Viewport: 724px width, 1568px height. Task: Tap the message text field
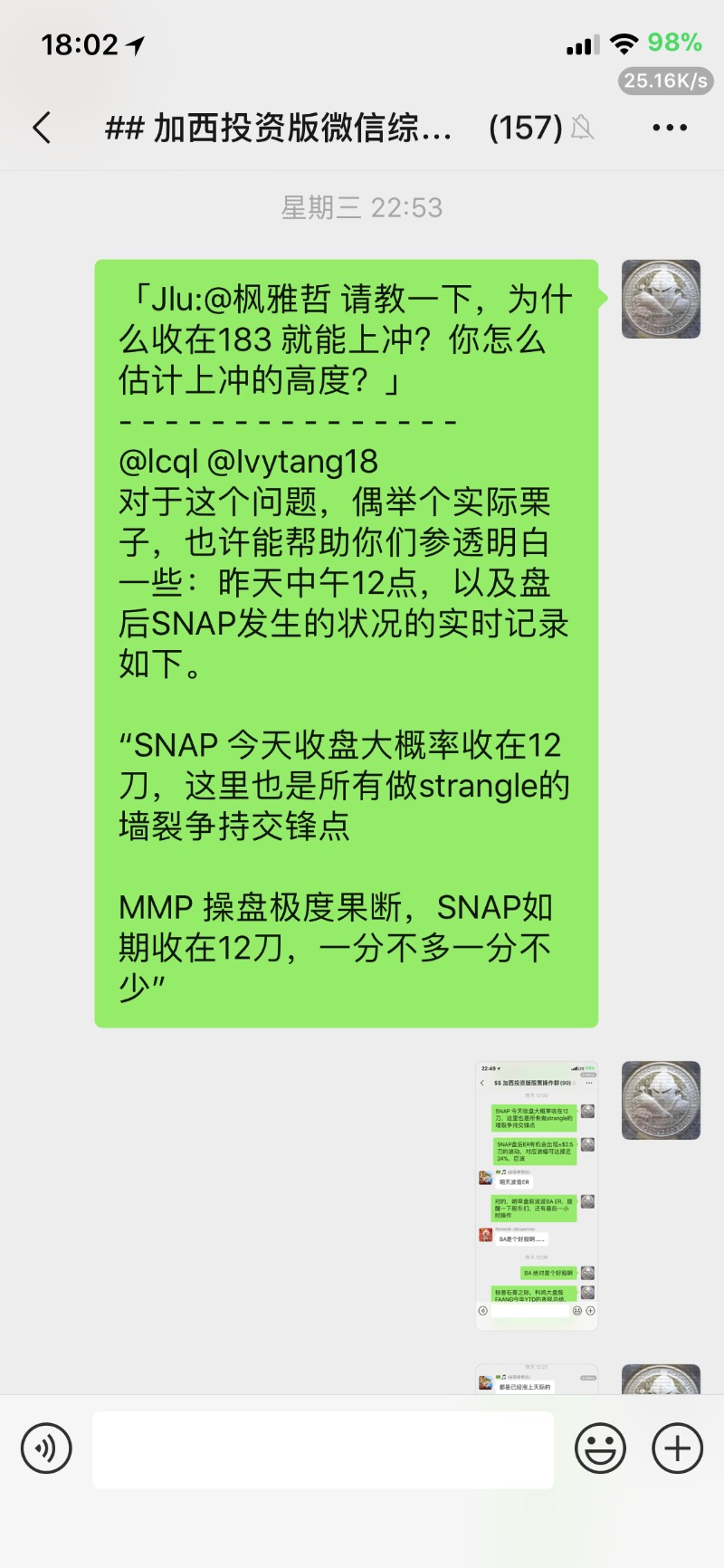(x=322, y=1448)
